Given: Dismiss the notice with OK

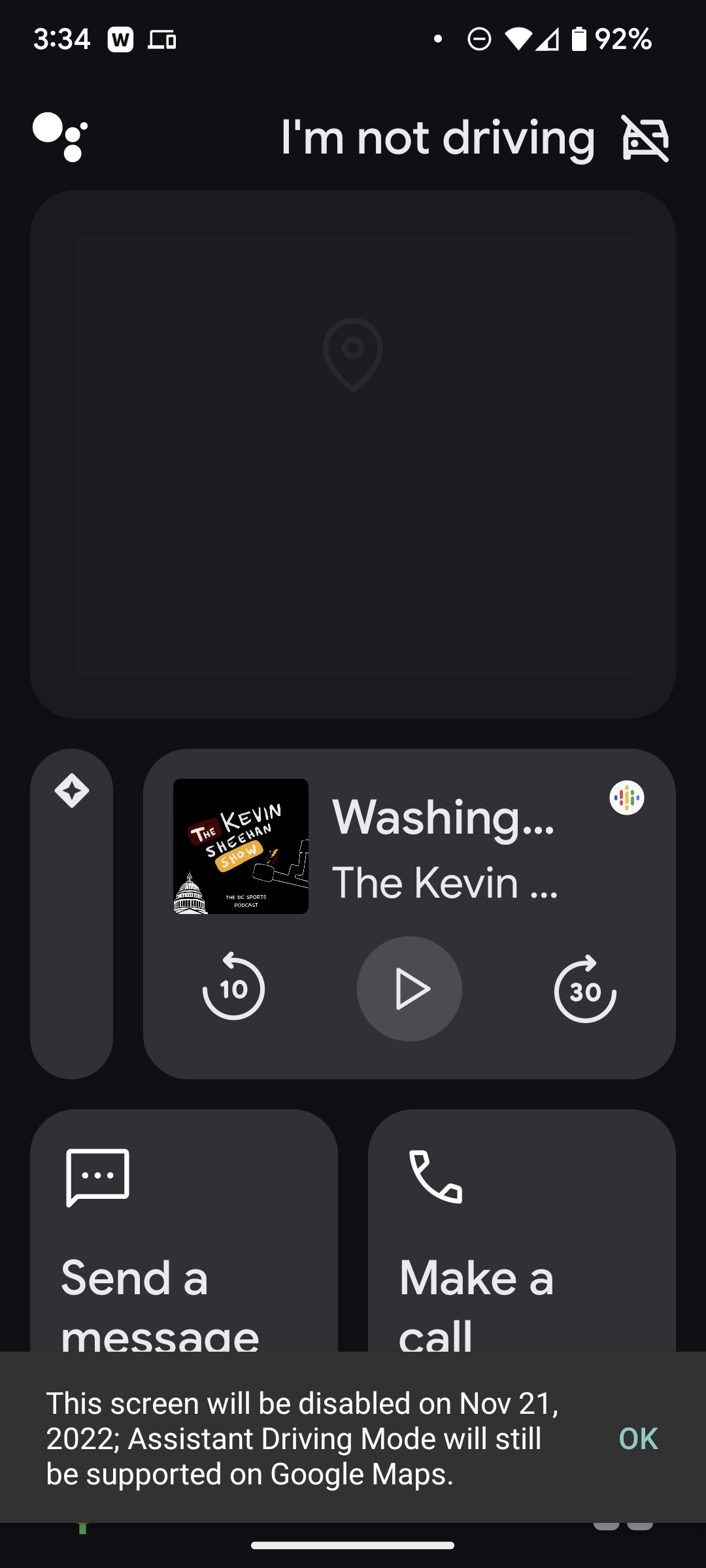Looking at the screenshot, I should click(x=638, y=1438).
